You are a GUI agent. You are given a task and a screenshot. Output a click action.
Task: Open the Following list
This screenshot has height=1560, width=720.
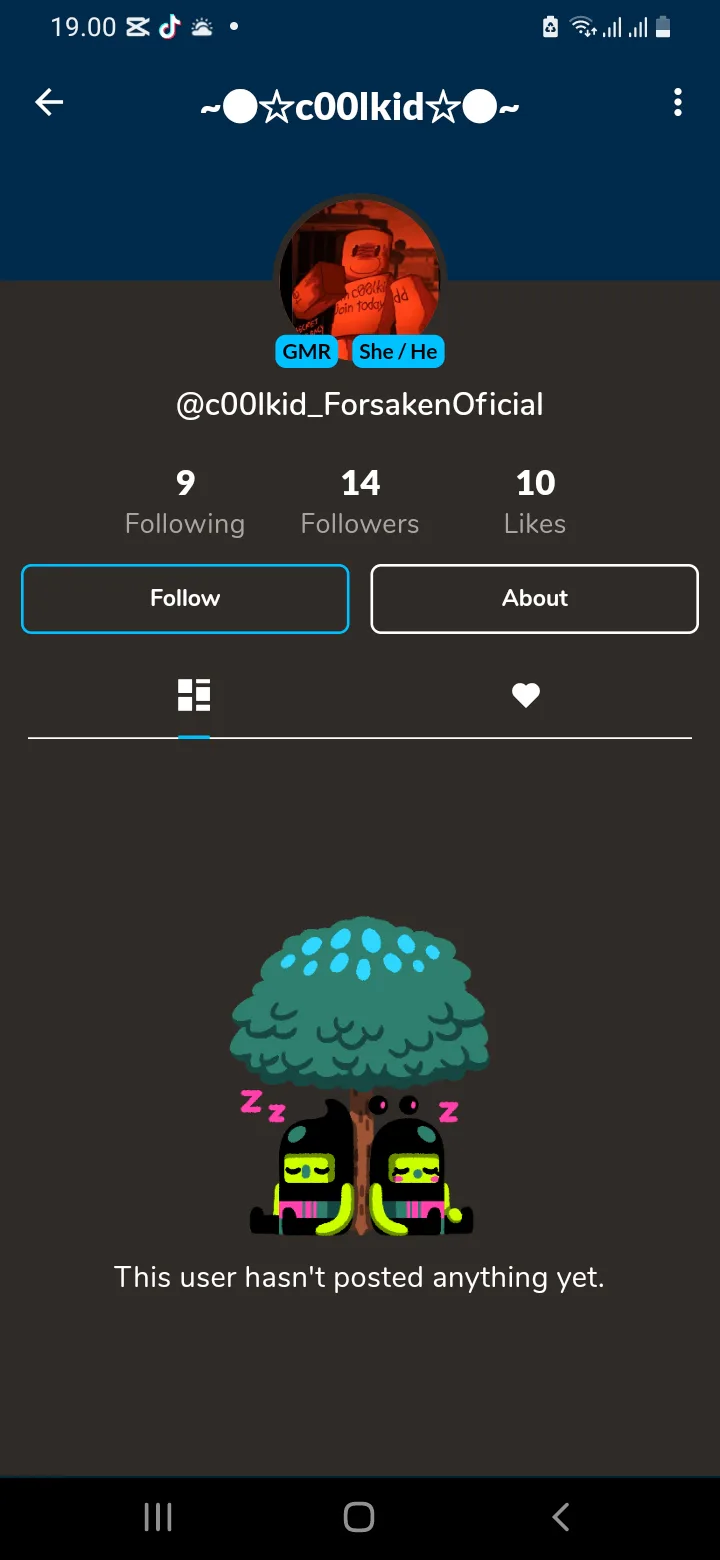185,503
